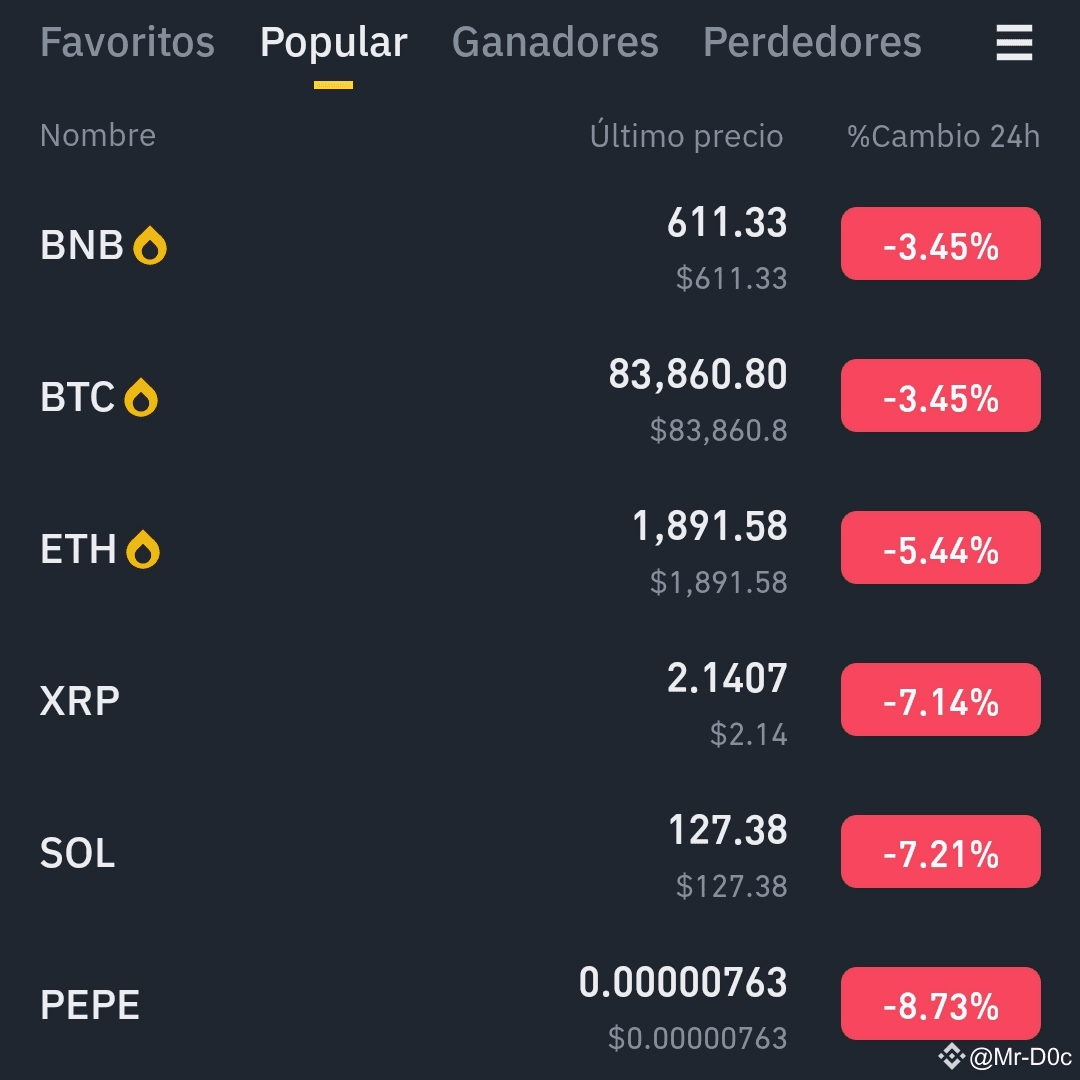This screenshot has width=1080, height=1080.
Task: Switch to the Favoritos tab
Action: [x=127, y=43]
